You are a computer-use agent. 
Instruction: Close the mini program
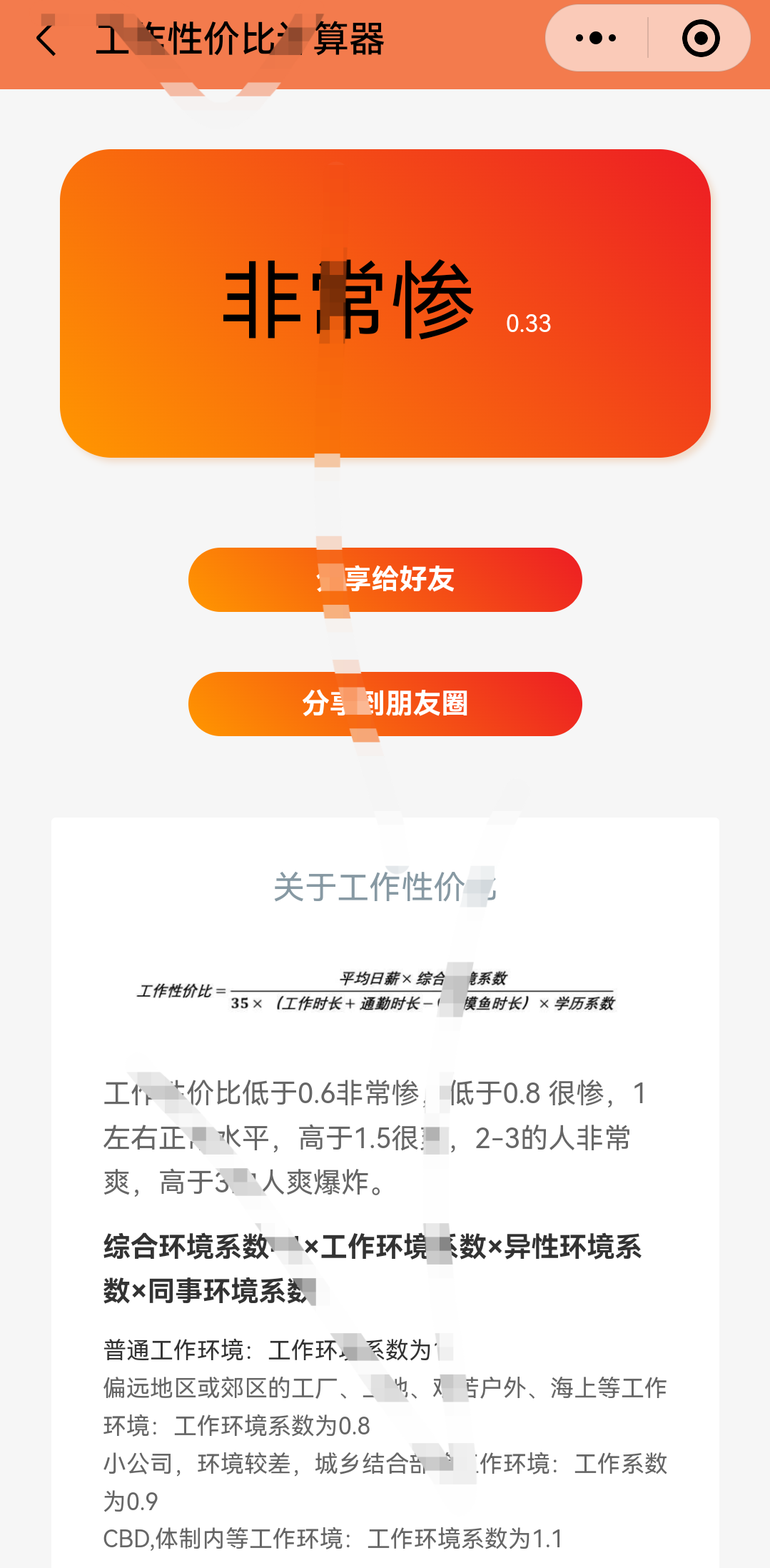(x=700, y=39)
